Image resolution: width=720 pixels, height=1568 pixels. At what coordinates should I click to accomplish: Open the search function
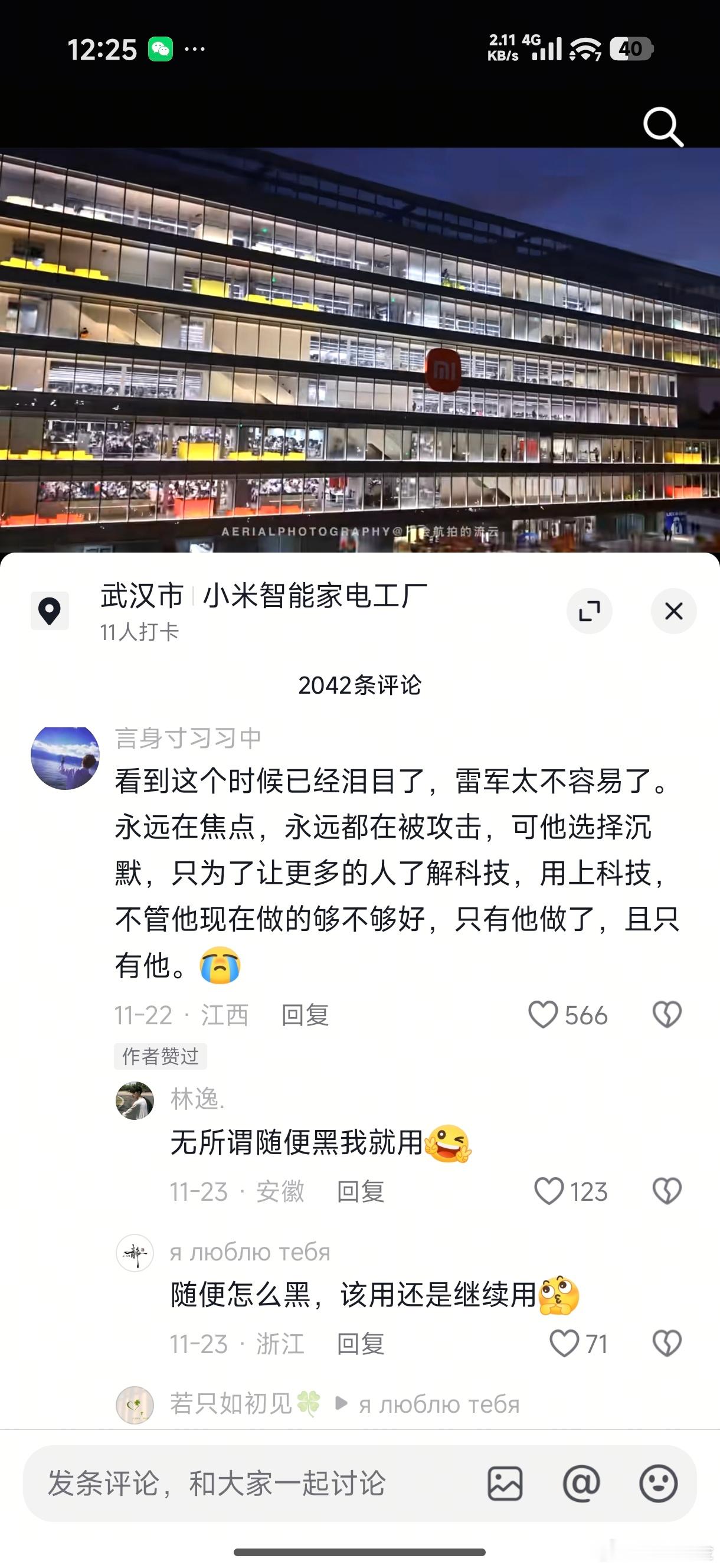[x=663, y=126]
